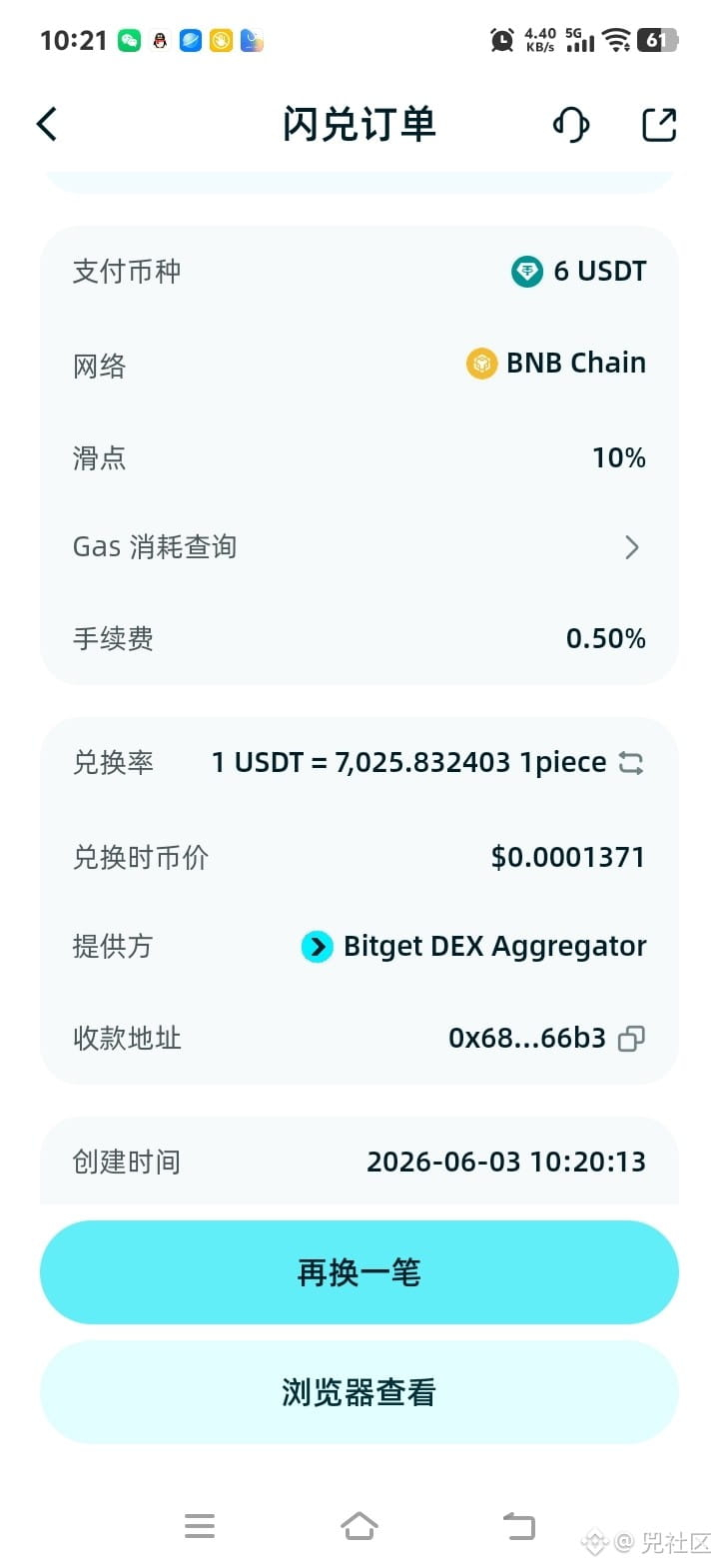Tap 再换一笔 to swap again

359,1272
